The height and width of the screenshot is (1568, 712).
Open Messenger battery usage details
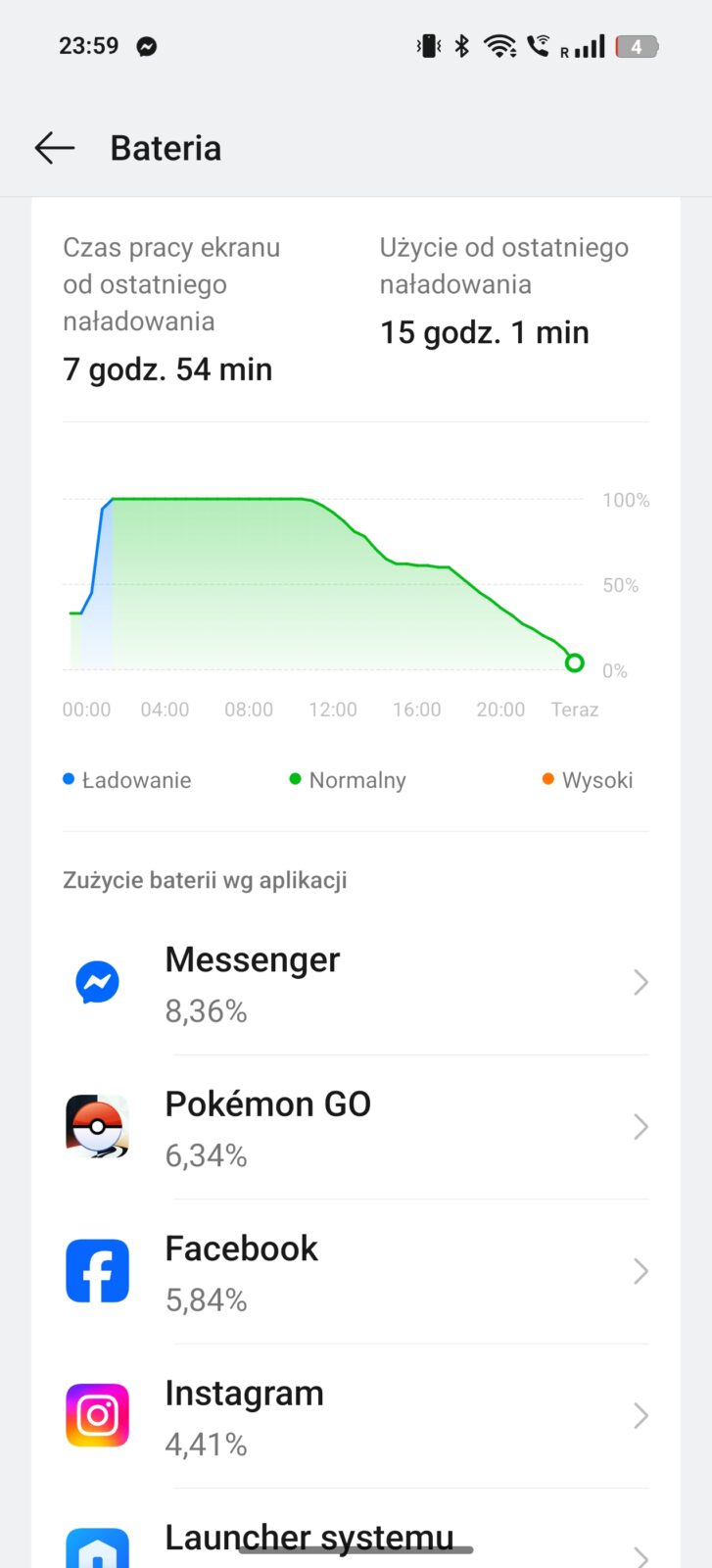[x=356, y=982]
